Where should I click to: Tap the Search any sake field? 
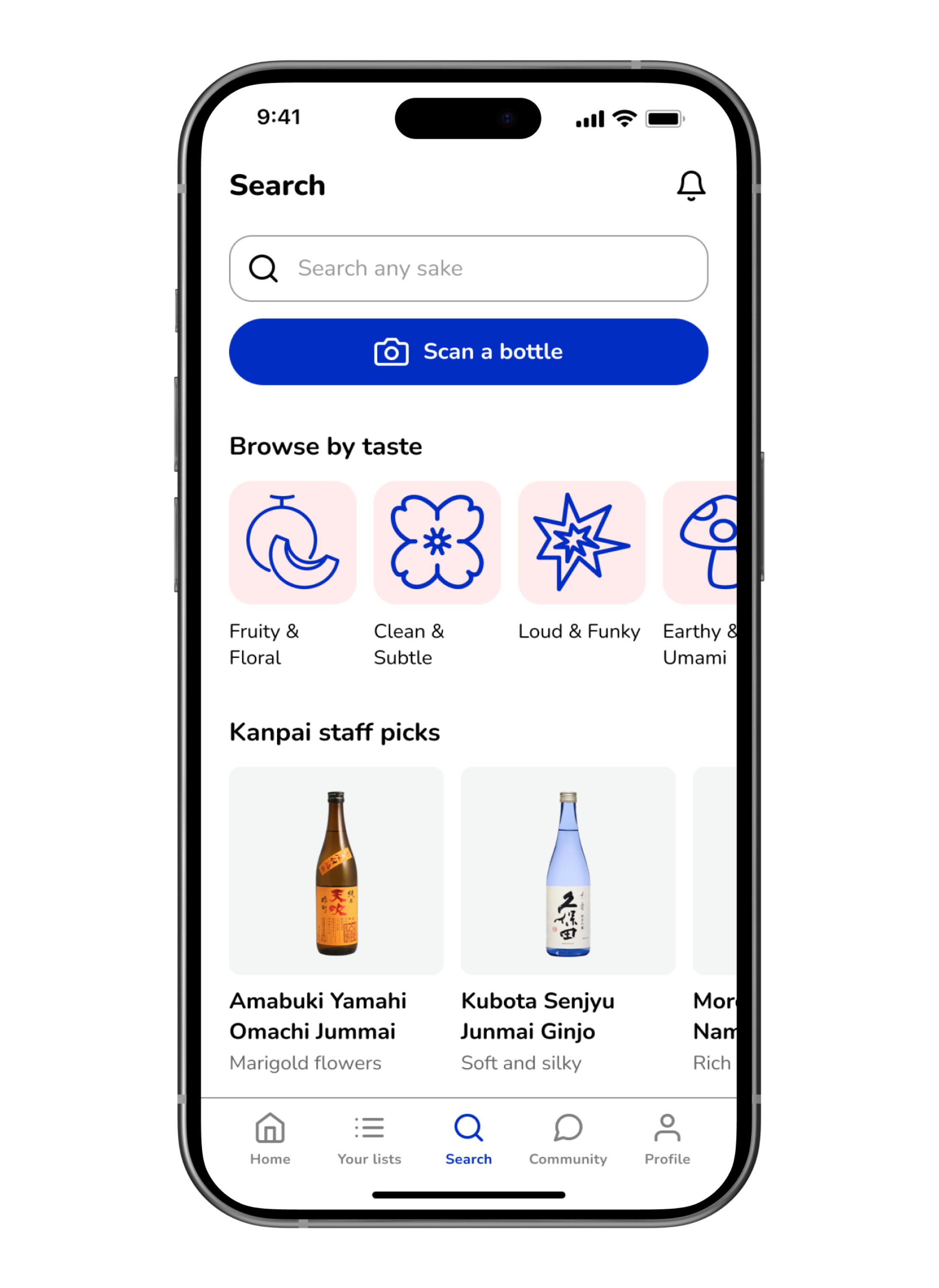[468, 268]
